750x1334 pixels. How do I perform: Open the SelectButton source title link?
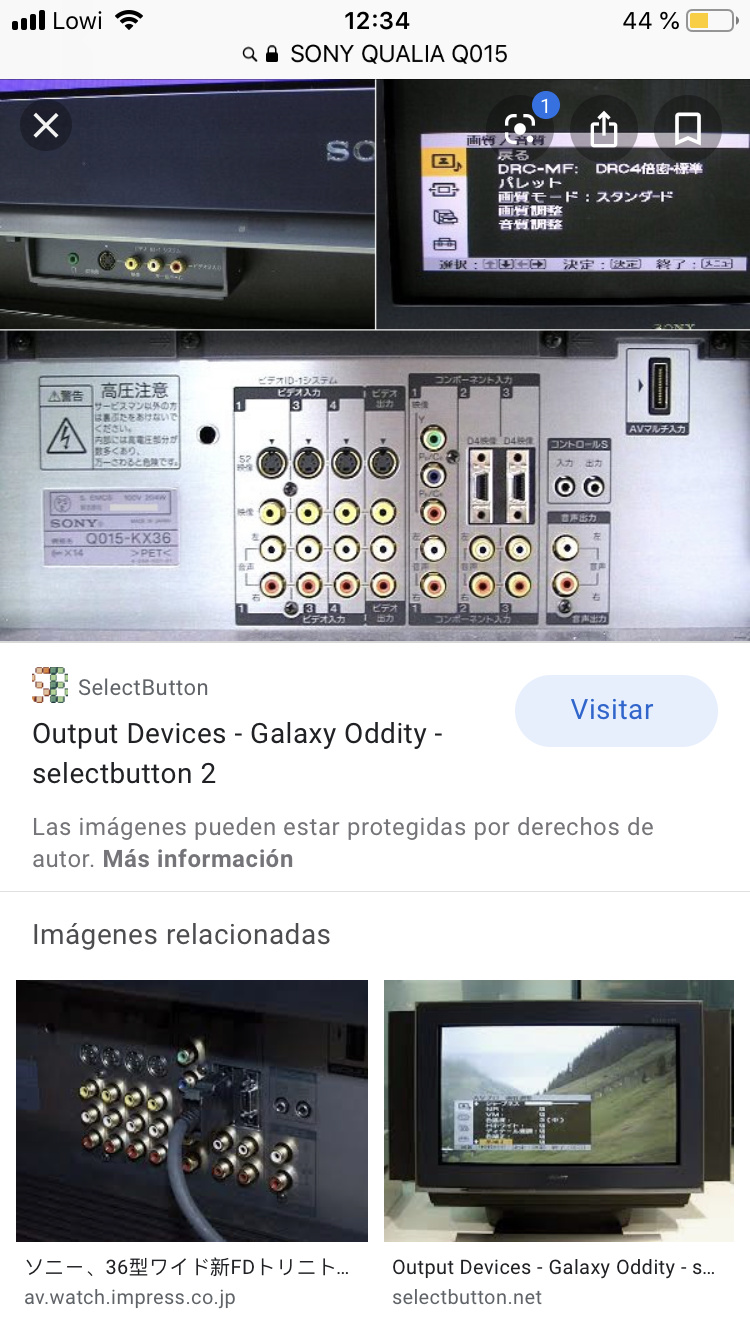click(x=238, y=753)
